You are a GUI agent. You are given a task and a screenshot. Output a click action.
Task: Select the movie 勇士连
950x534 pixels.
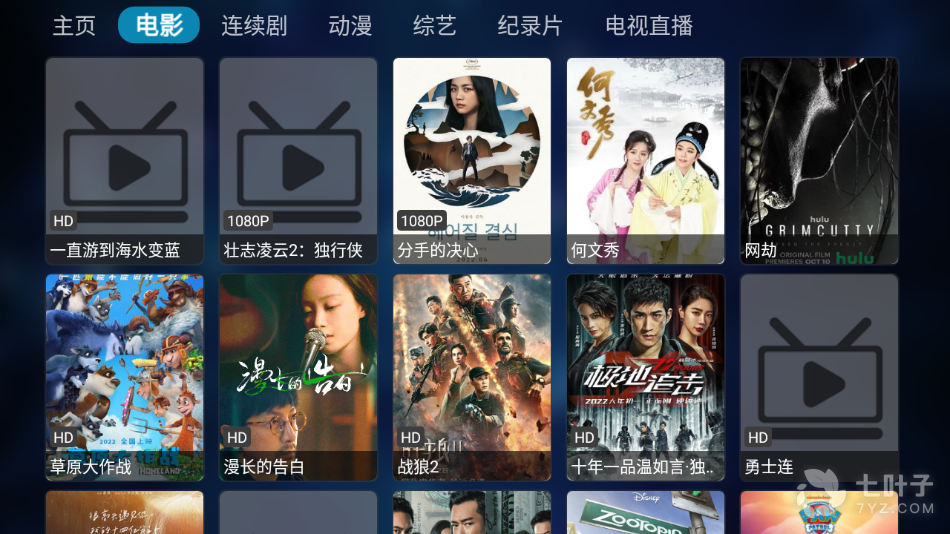[x=819, y=377]
